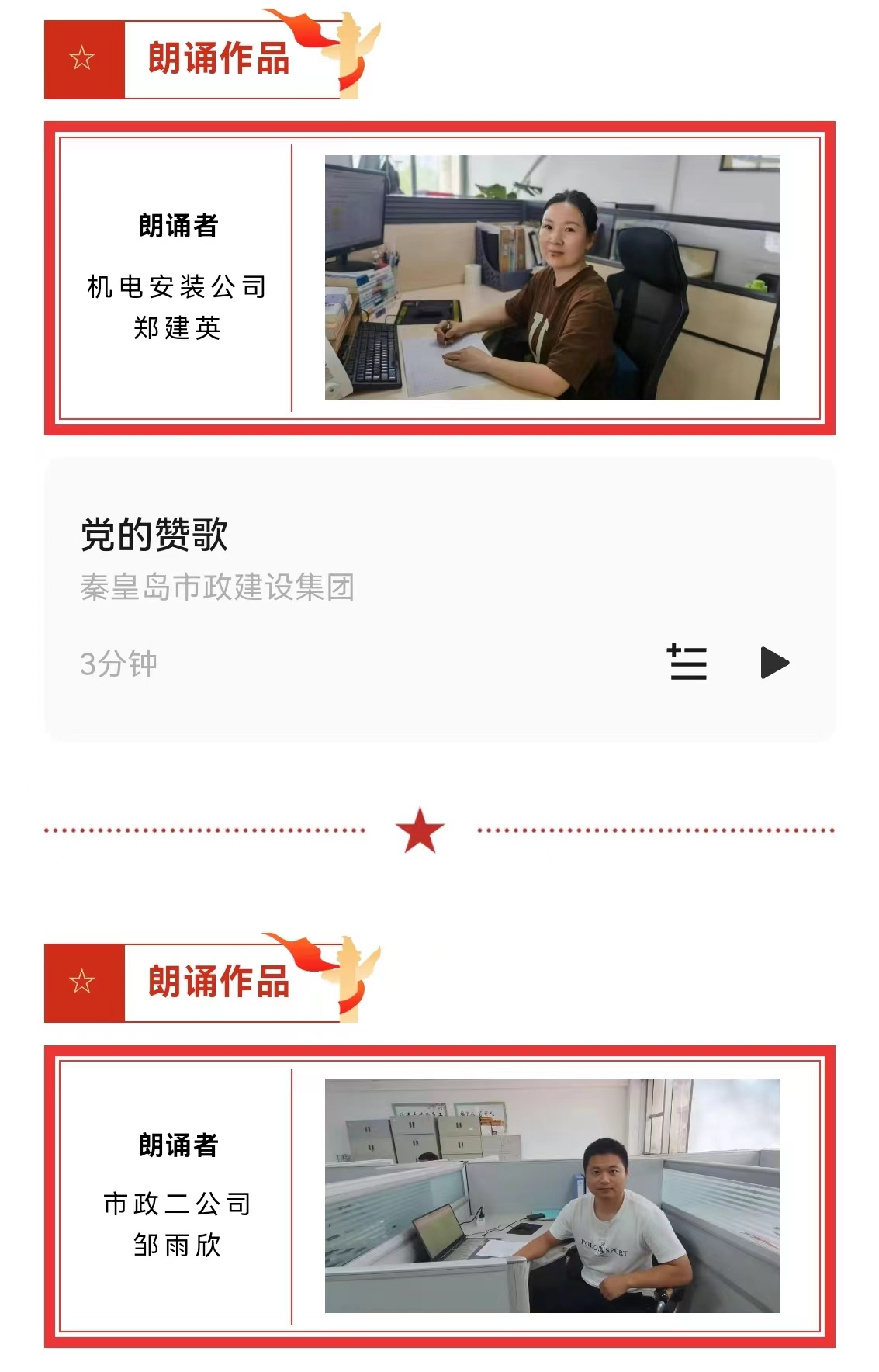Add 党的赞歌 to the listening playlist

[687, 663]
